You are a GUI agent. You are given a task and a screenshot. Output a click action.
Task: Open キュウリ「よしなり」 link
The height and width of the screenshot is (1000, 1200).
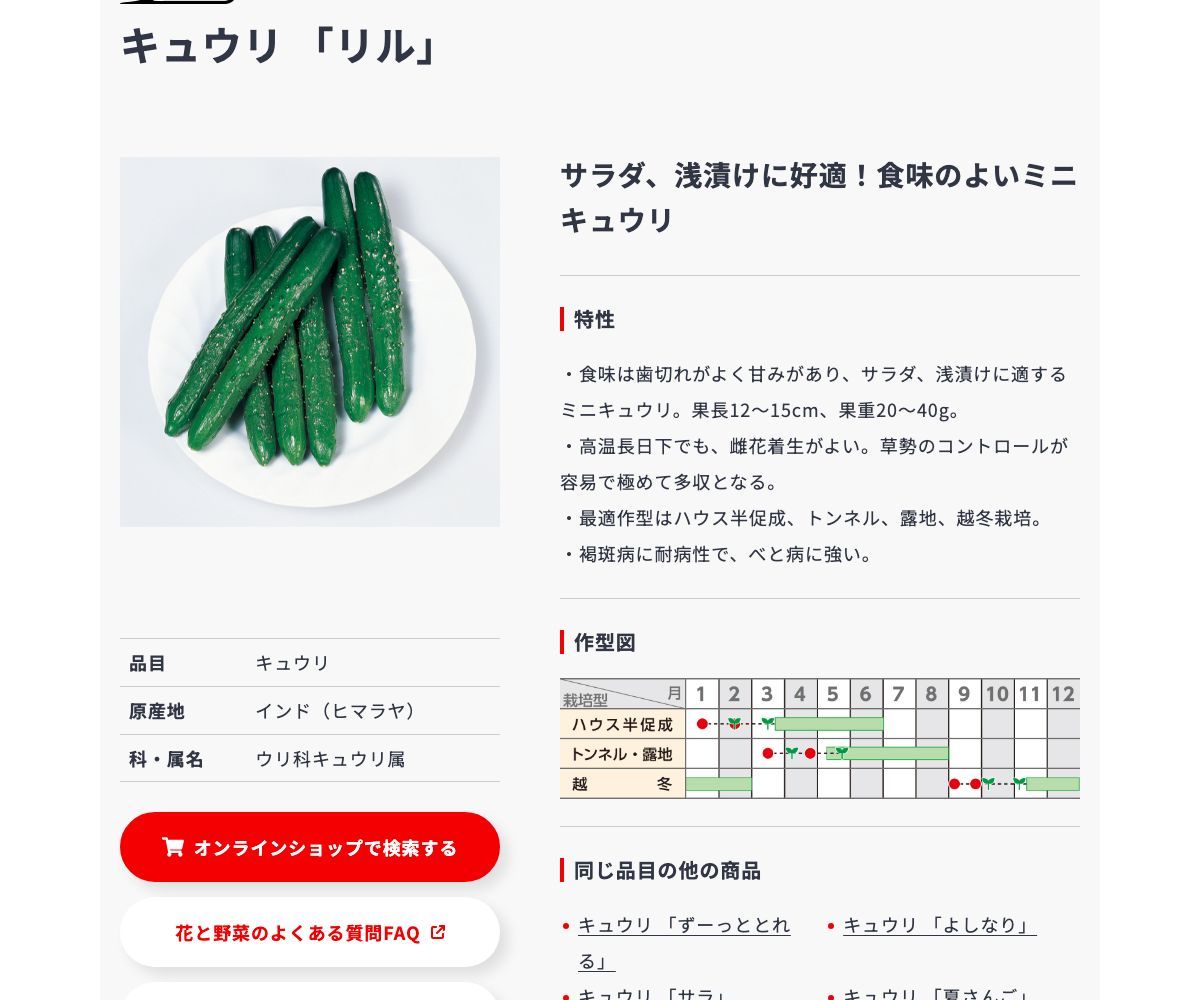pyautogui.click(x=938, y=926)
